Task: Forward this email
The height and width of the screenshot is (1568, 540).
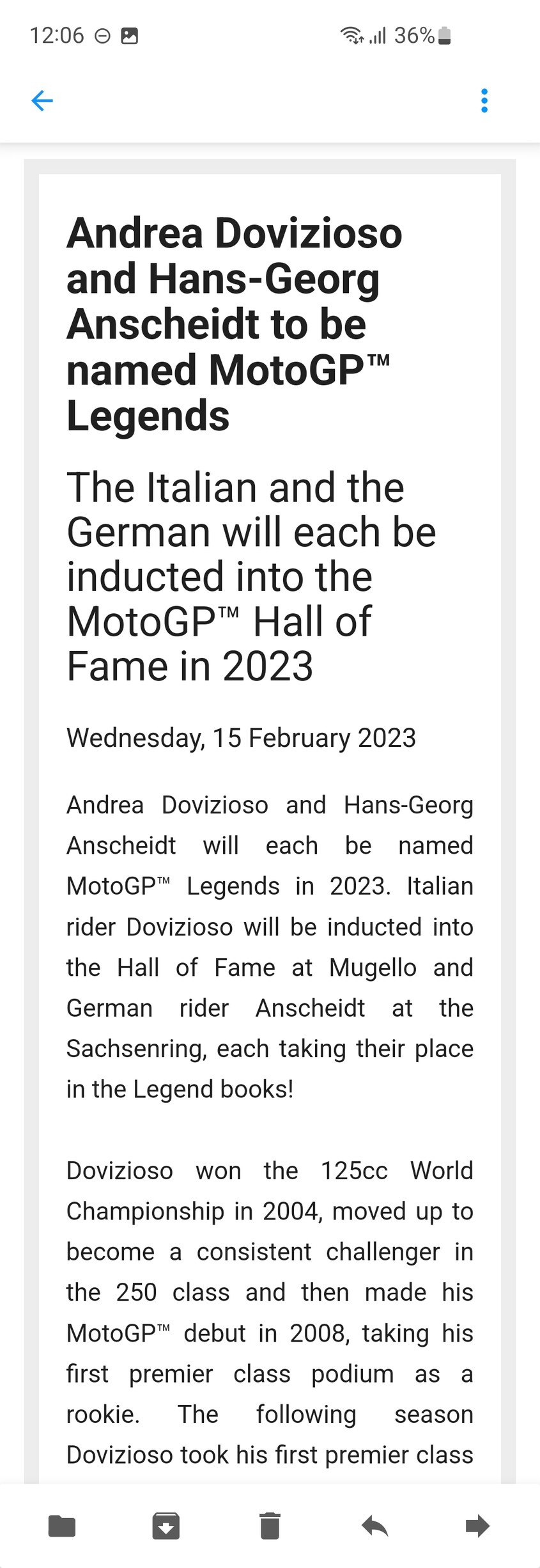Action: 477,1526
